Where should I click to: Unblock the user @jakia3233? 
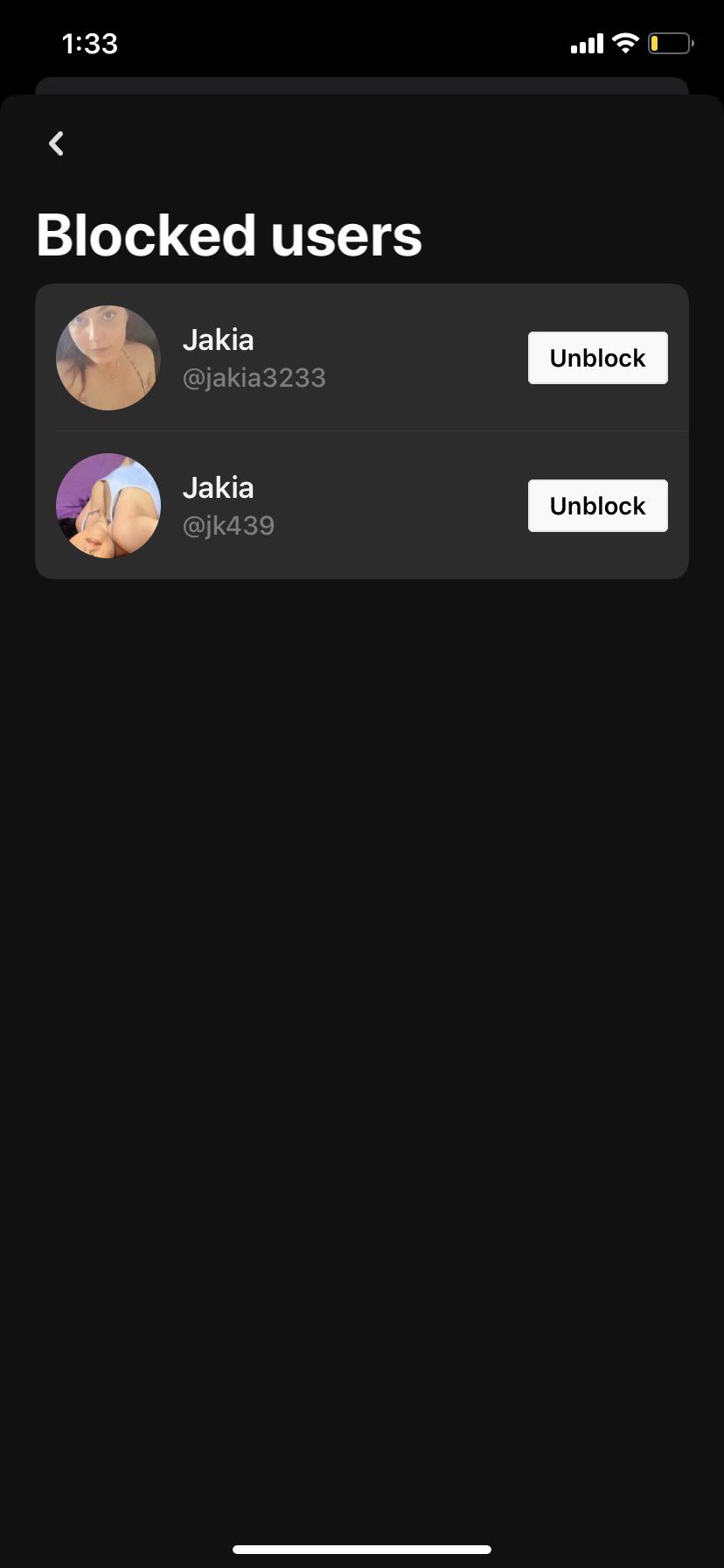click(597, 357)
